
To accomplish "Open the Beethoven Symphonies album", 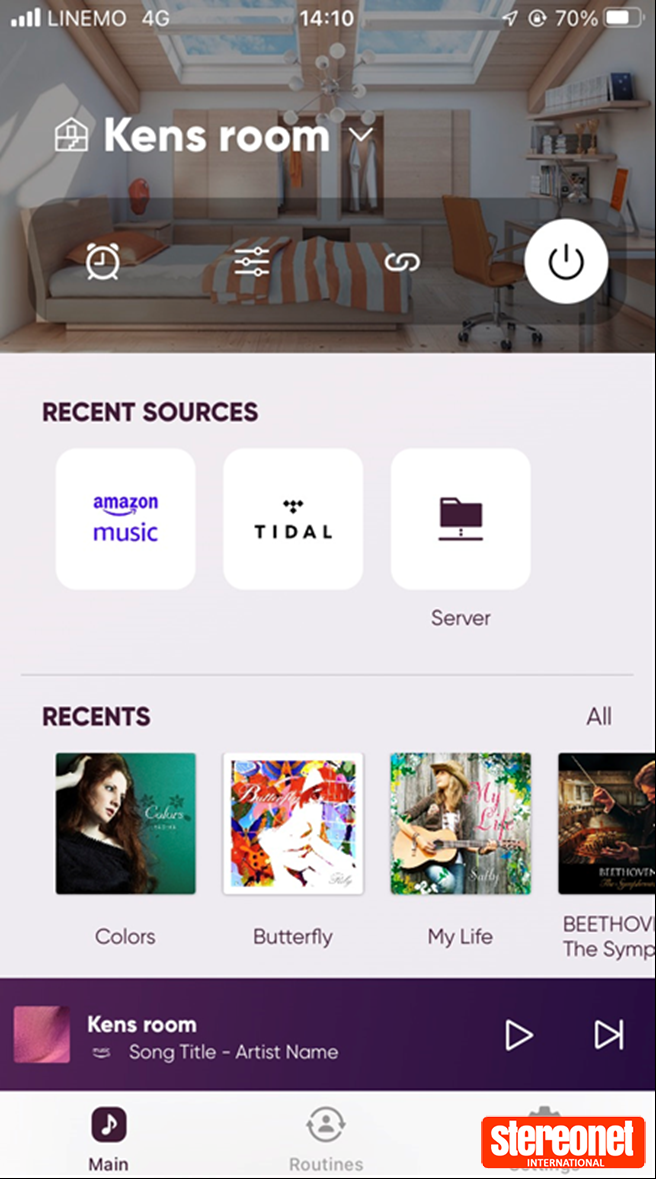I will (606, 823).
